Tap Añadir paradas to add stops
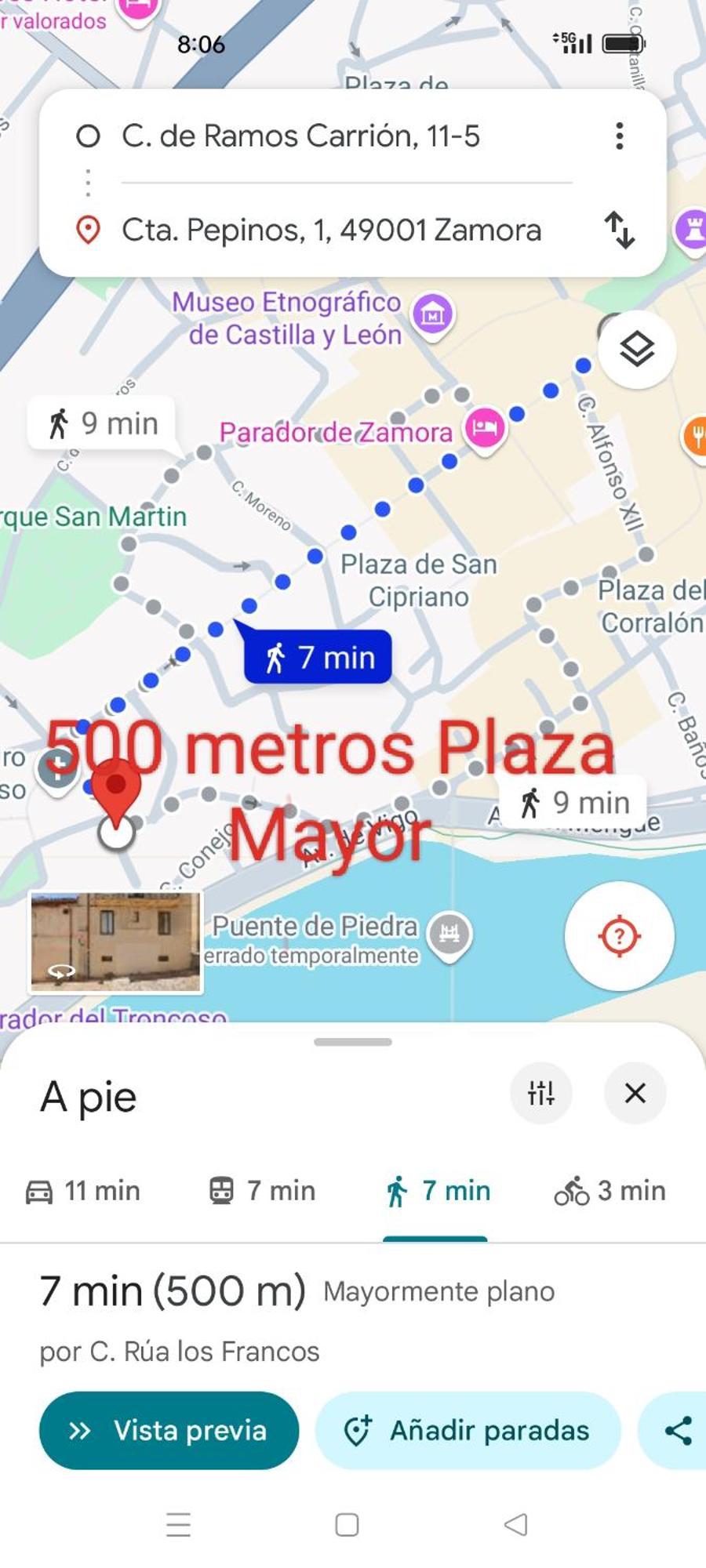Viewport: 706px width, 1568px height. tap(468, 1431)
